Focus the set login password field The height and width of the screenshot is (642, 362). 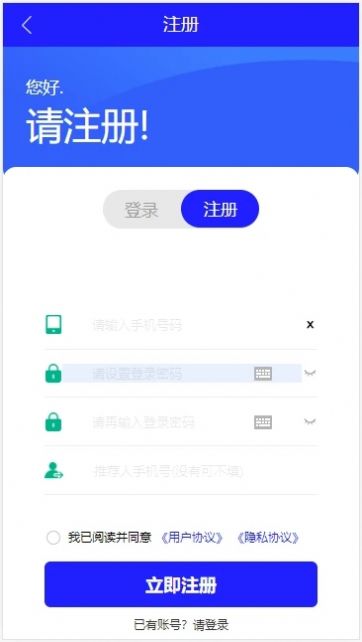tap(182, 373)
